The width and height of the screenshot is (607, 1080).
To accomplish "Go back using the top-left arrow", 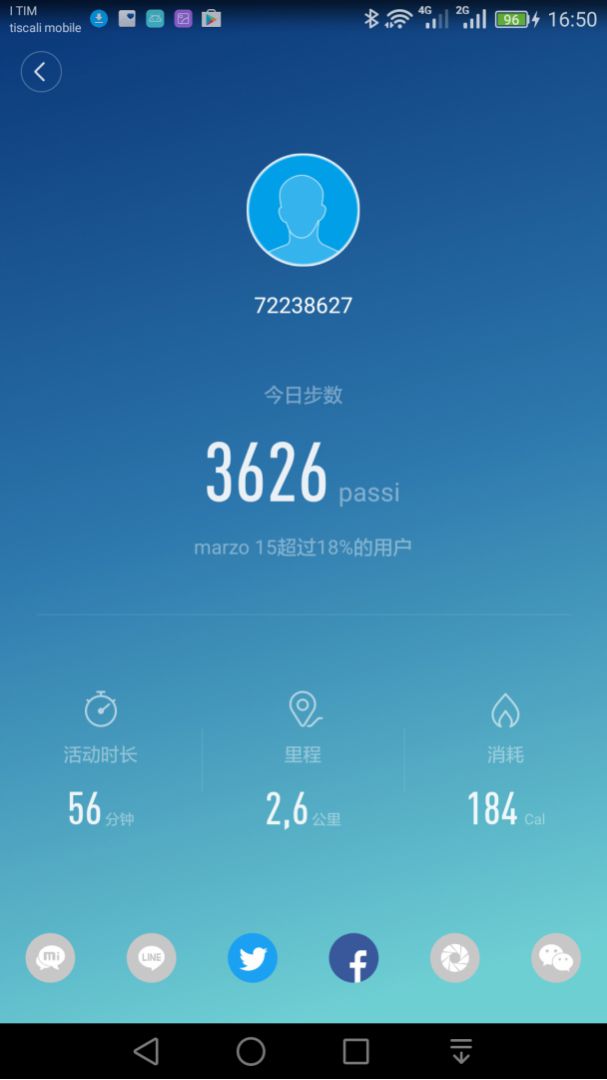I will coord(41,72).
